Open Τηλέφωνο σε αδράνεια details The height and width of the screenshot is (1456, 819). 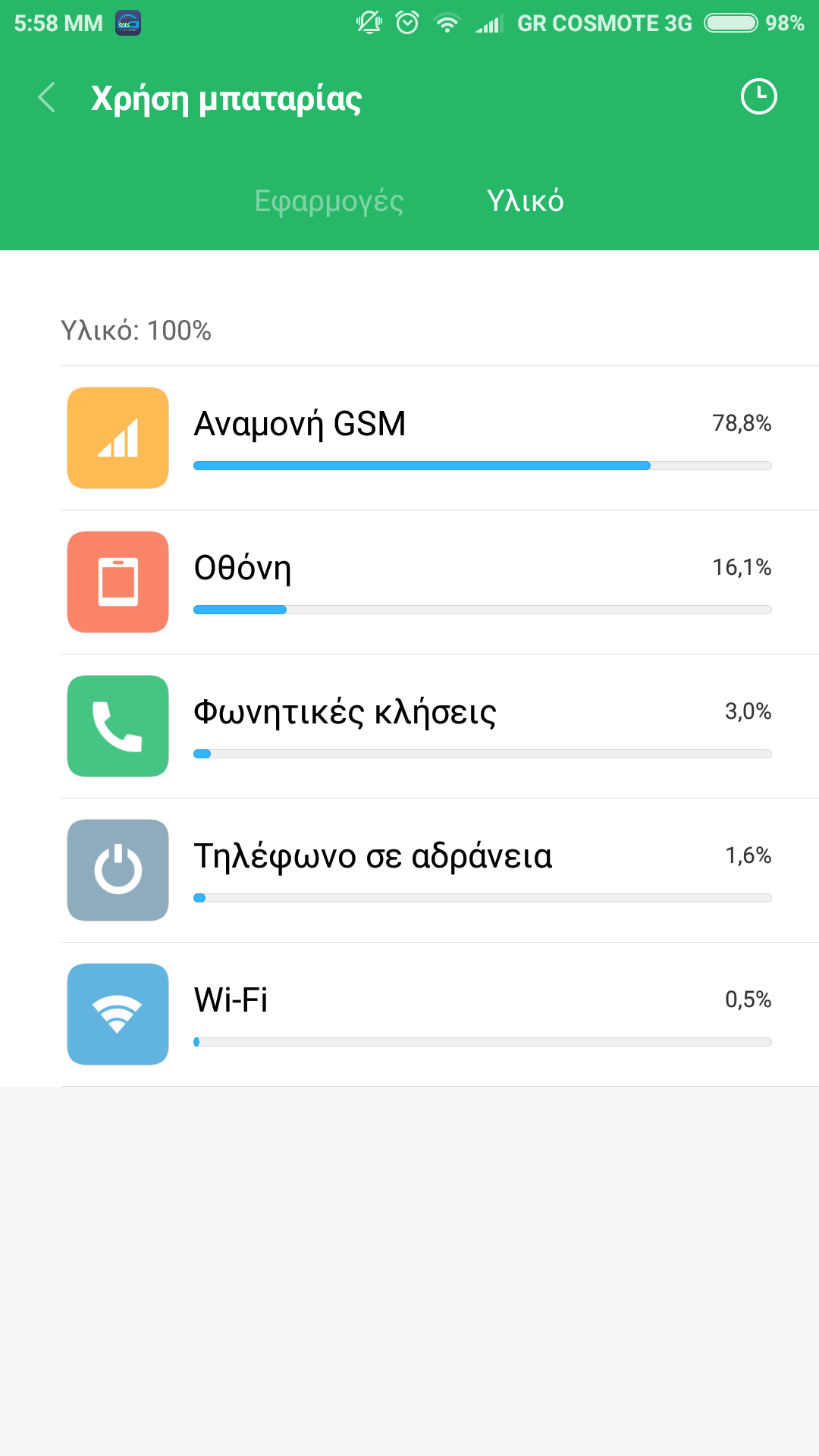pos(440,871)
